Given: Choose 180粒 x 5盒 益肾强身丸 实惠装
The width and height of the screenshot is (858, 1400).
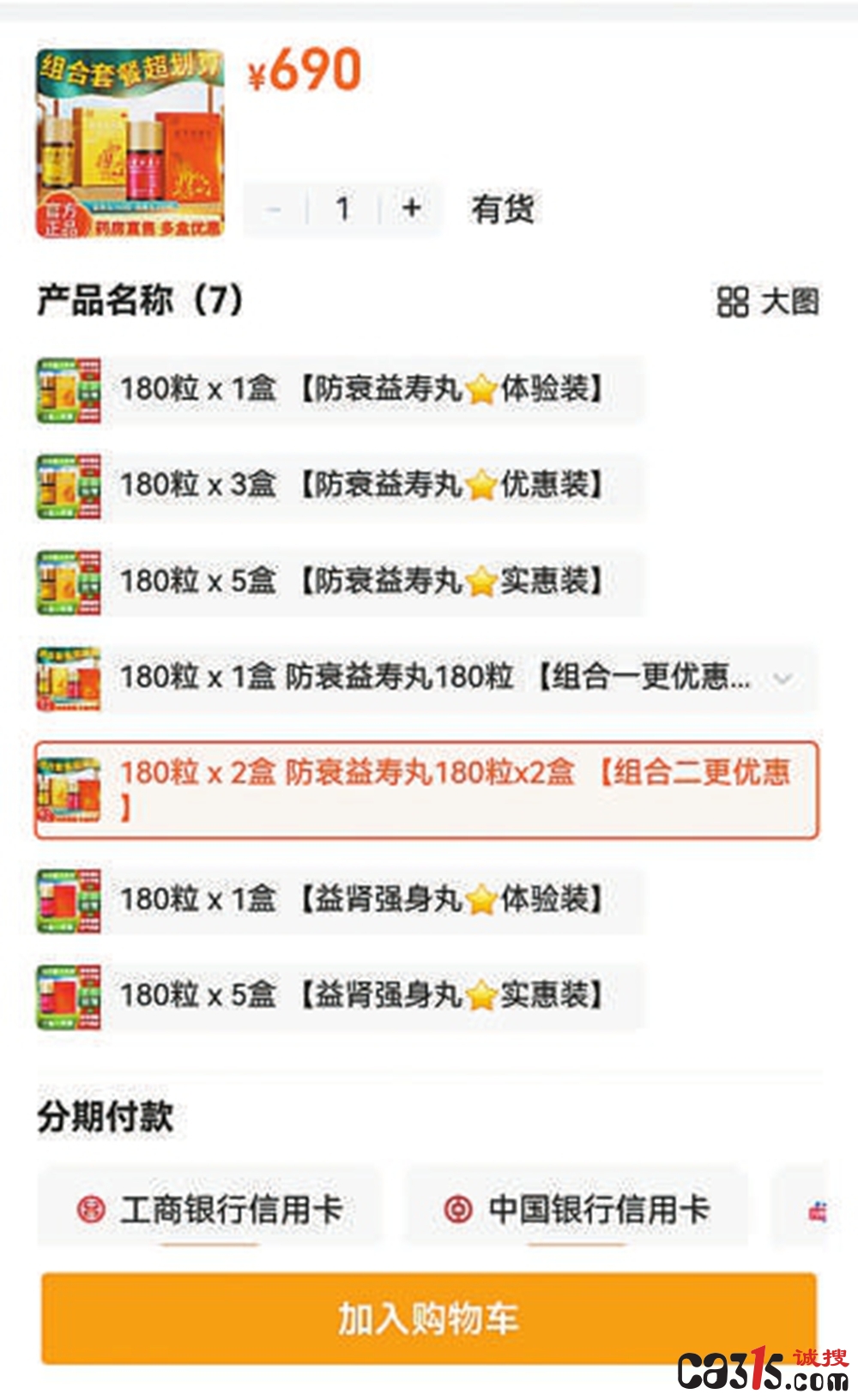Looking at the screenshot, I should point(360,996).
